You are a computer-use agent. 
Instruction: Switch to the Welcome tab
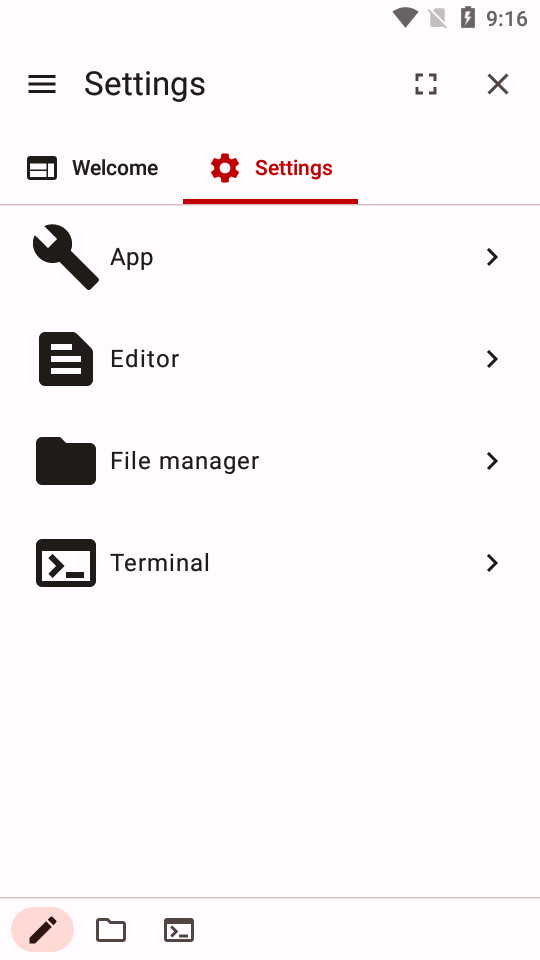click(x=92, y=168)
